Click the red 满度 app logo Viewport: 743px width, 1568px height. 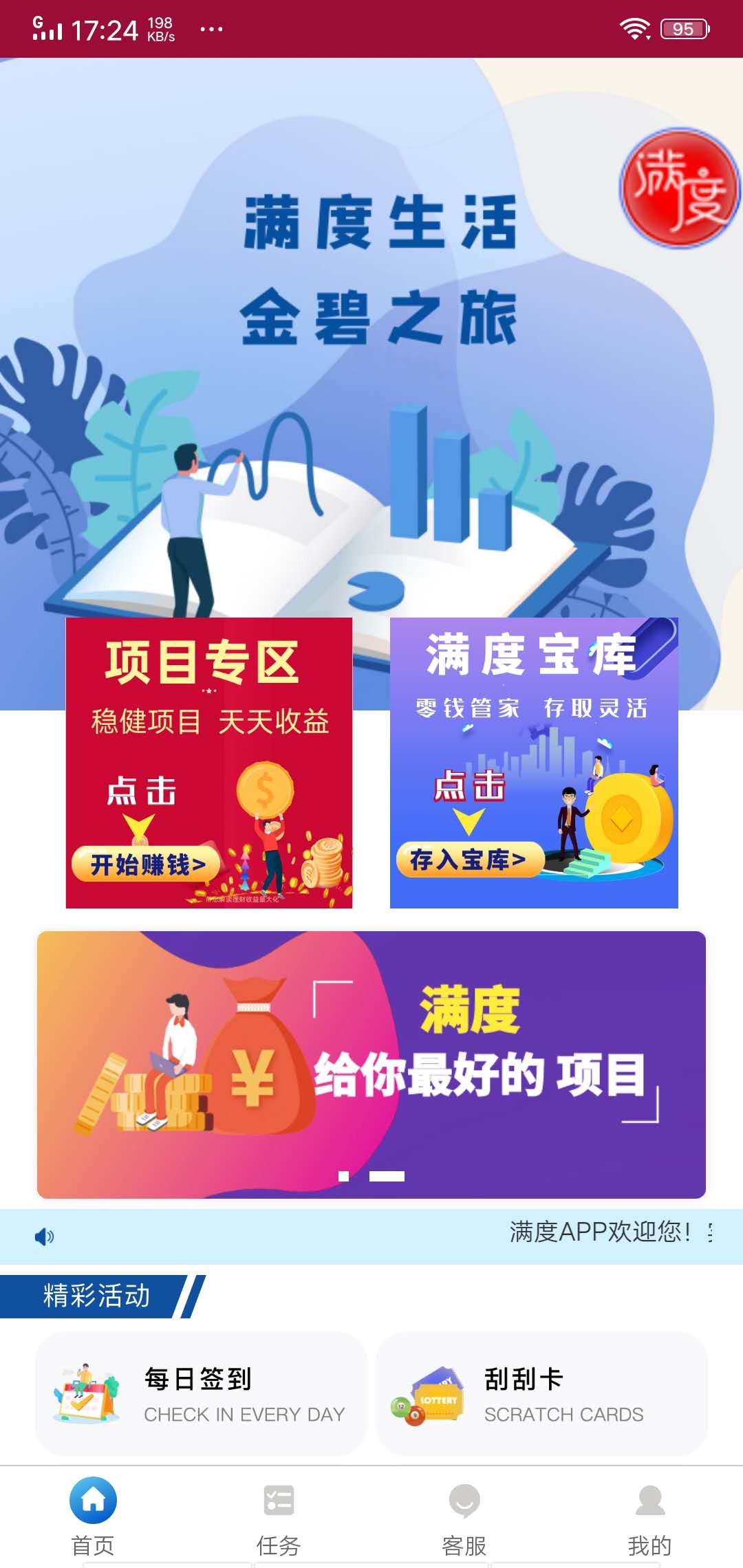click(x=678, y=187)
